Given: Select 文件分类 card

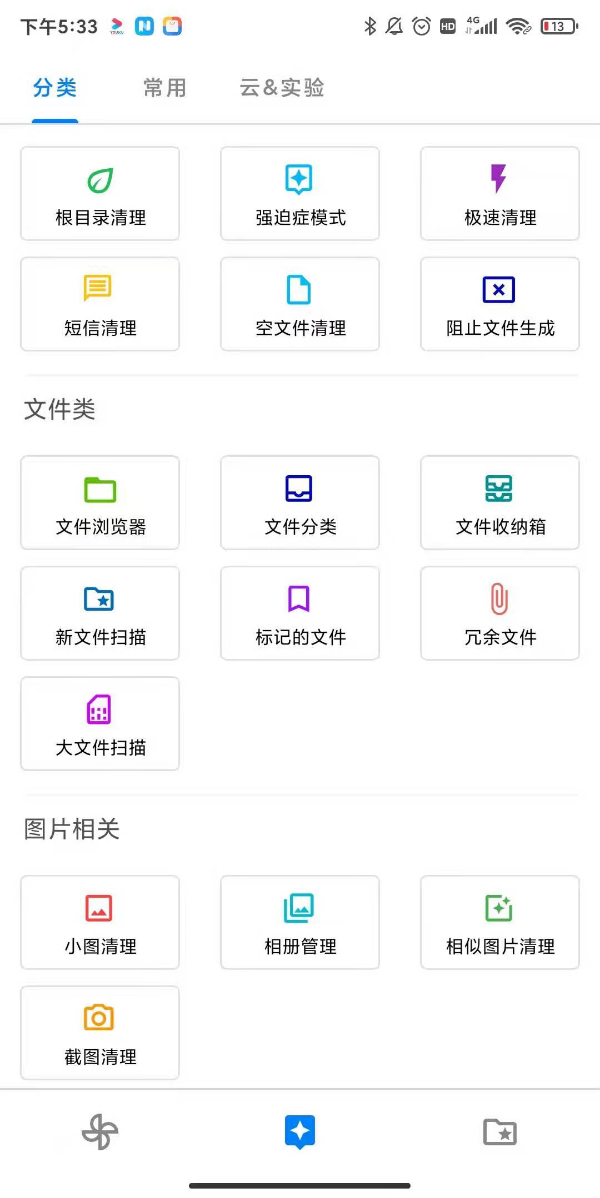Looking at the screenshot, I should pos(300,503).
